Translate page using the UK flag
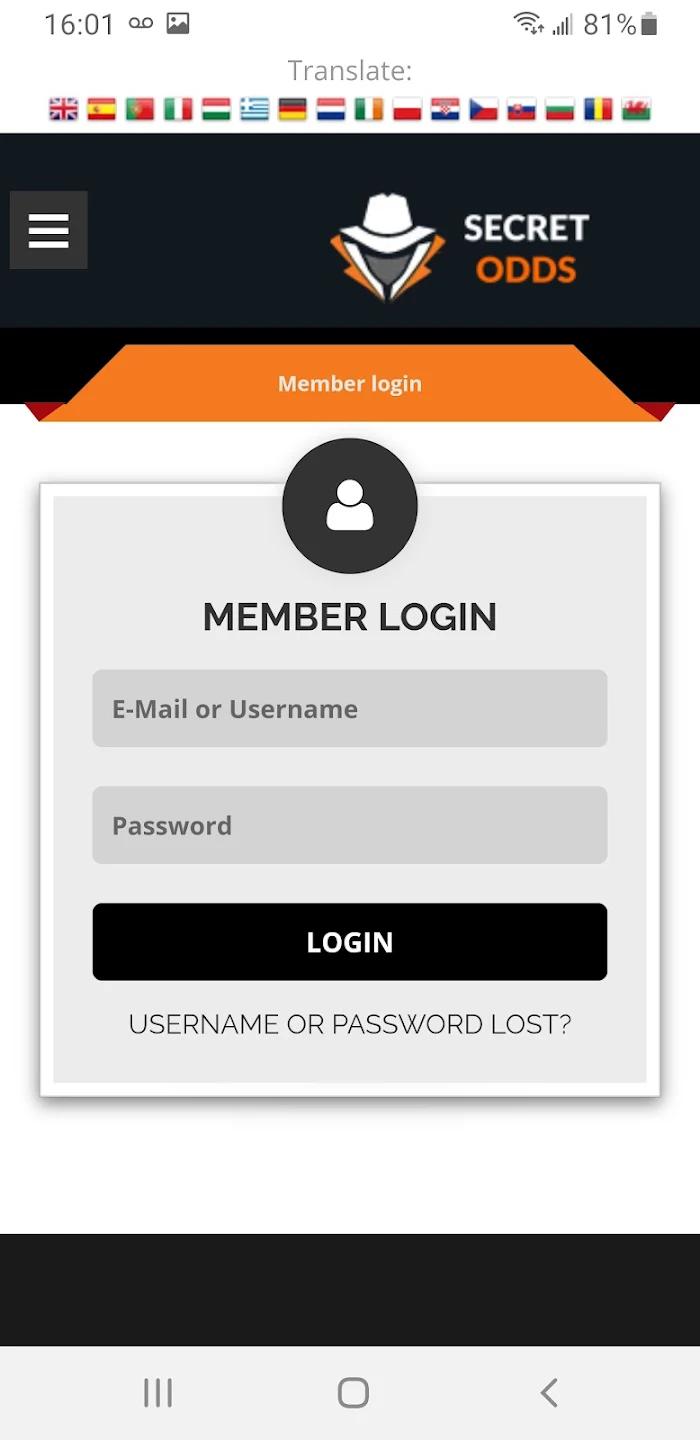The height and width of the screenshot is (1440, 700). tap(63, 109)
